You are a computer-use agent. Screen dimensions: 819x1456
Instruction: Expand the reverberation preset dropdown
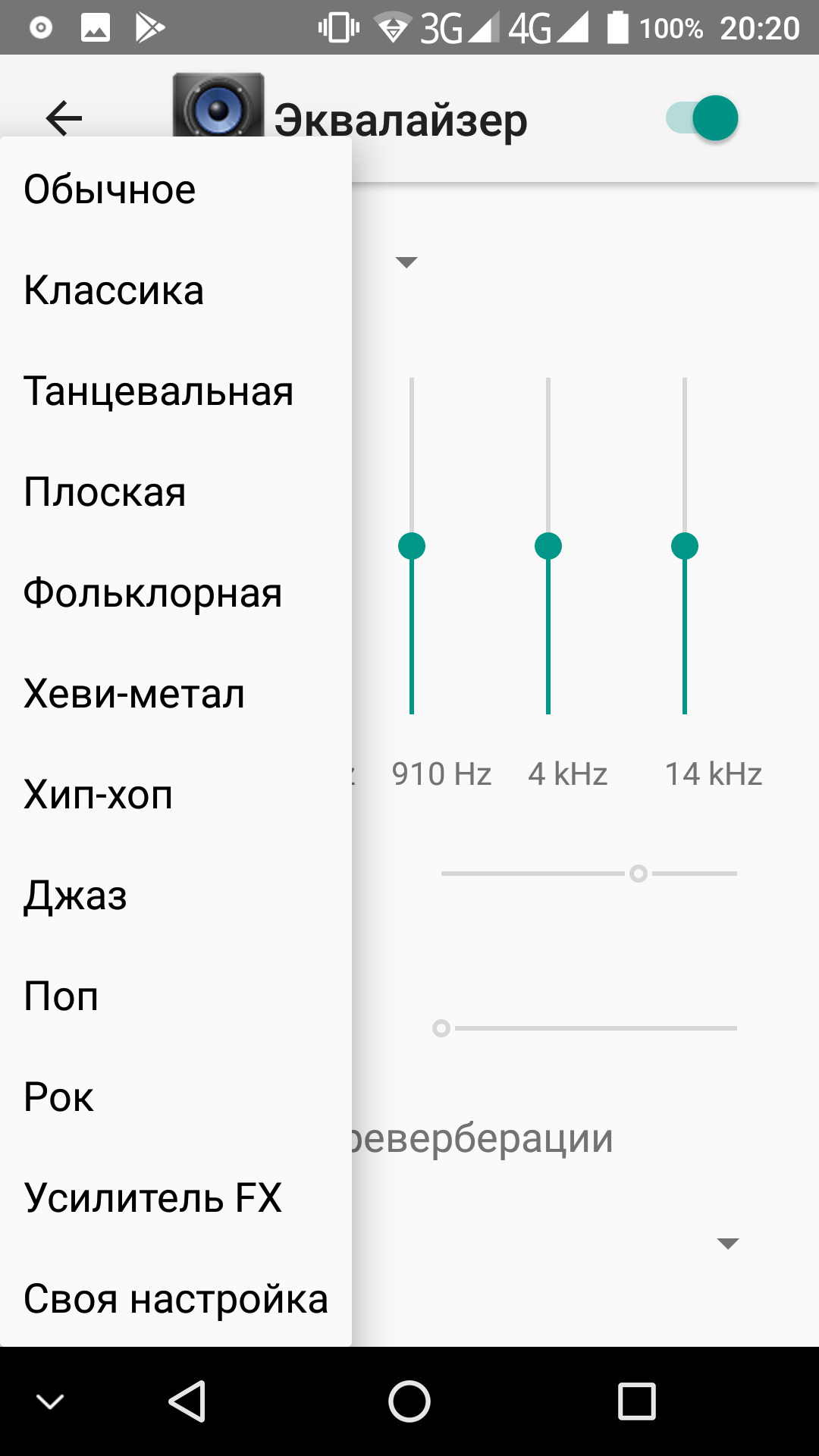click(x=727, y=1244)
